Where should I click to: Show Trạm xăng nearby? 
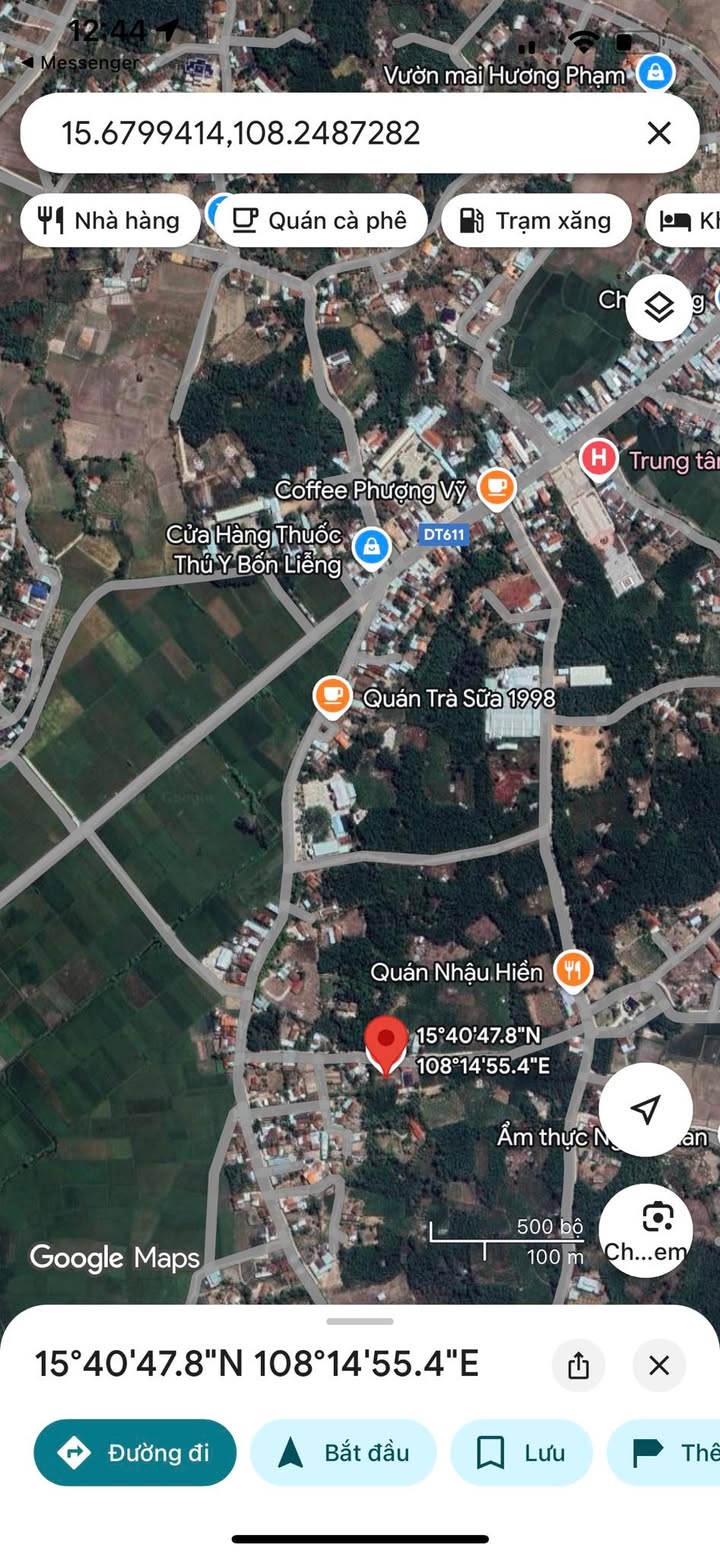[536, 220]
